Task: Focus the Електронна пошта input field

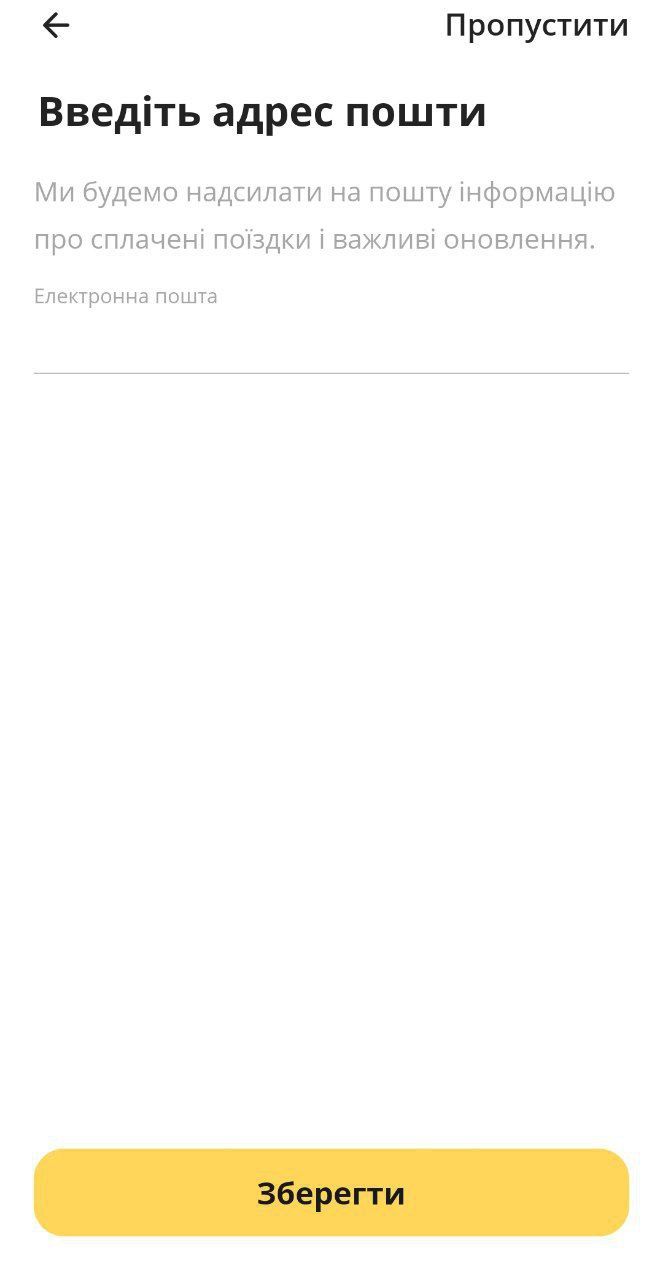Action: (x=330, y=345)
